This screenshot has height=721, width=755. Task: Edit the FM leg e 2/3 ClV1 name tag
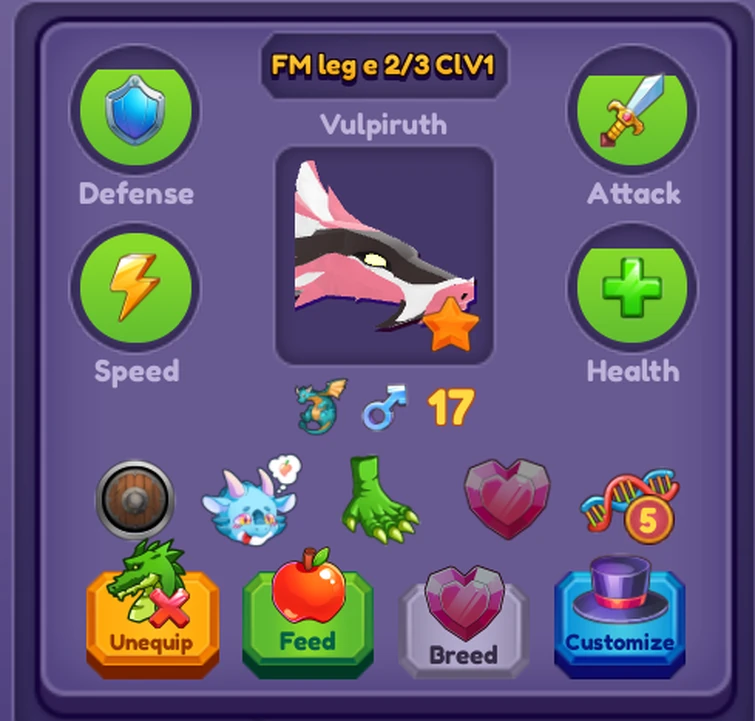pos(384,66)
